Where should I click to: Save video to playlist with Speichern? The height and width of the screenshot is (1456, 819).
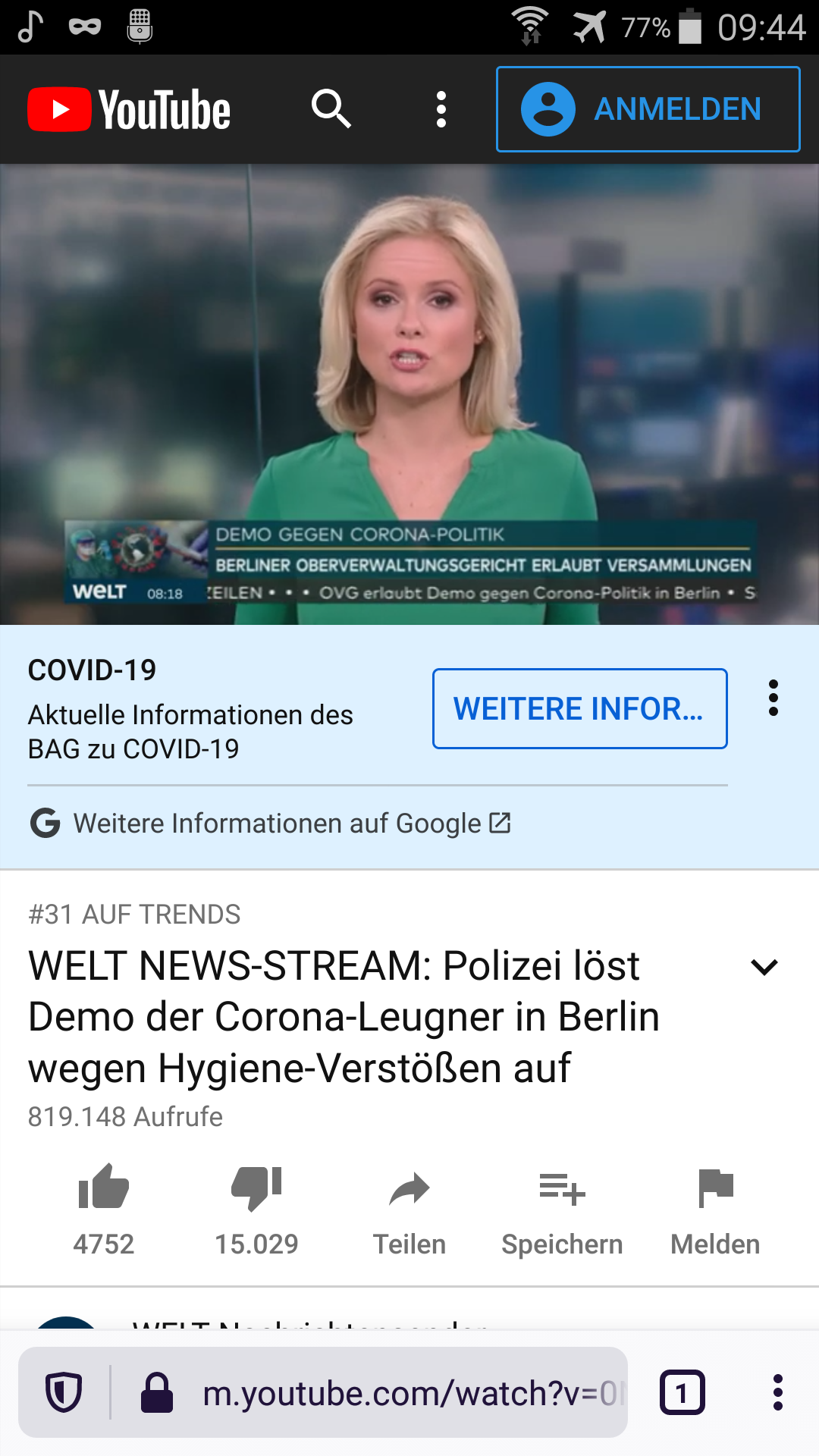(x=562, y=1206)
